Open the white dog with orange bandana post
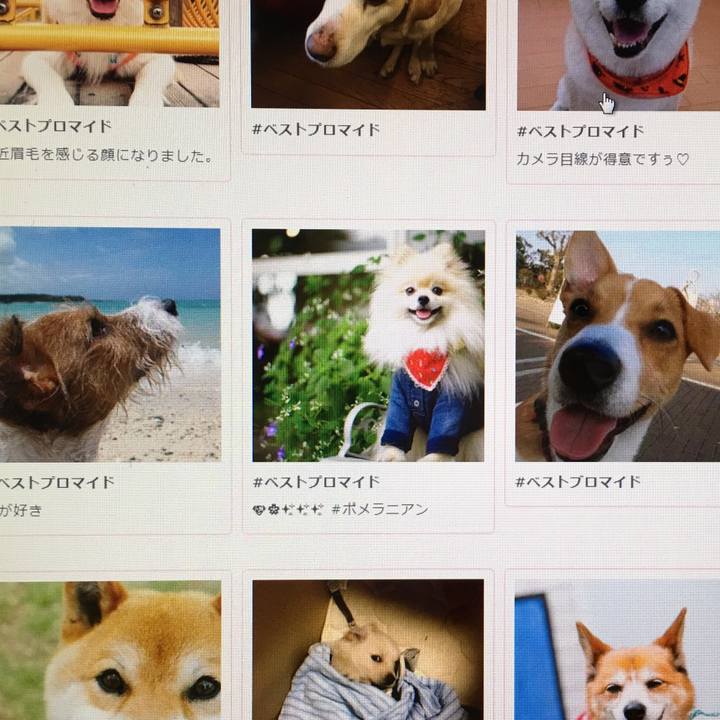 pos(618,55)
